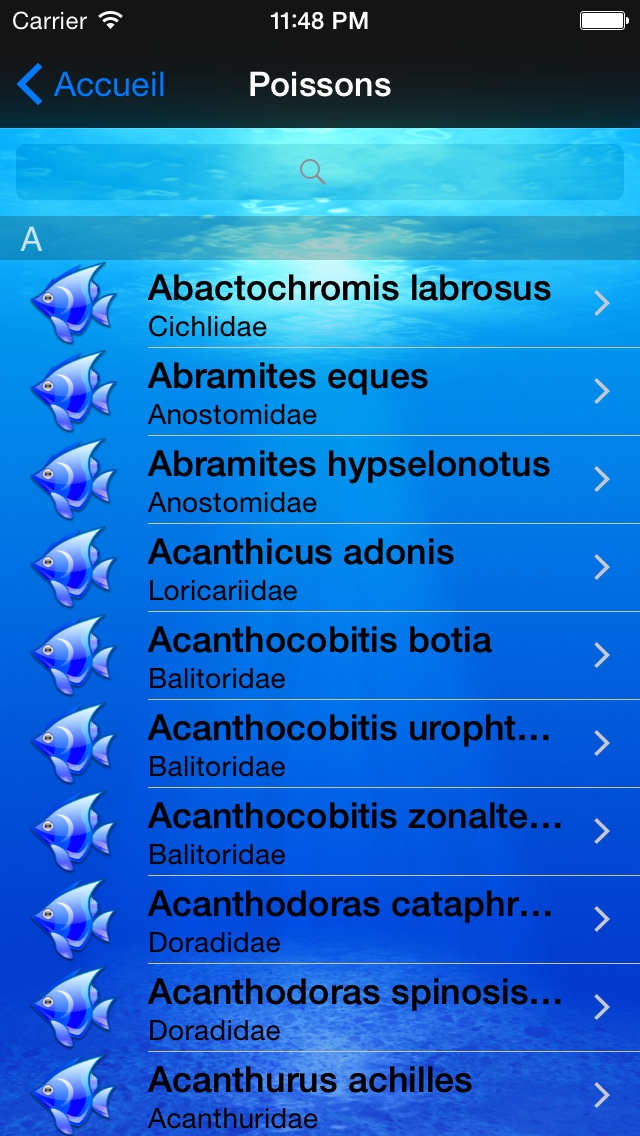This screenshot has width=640, height=1136.
Task: View Acanthodoras cataphr… details
Action: pyautogui.click(x=348, y=920)
